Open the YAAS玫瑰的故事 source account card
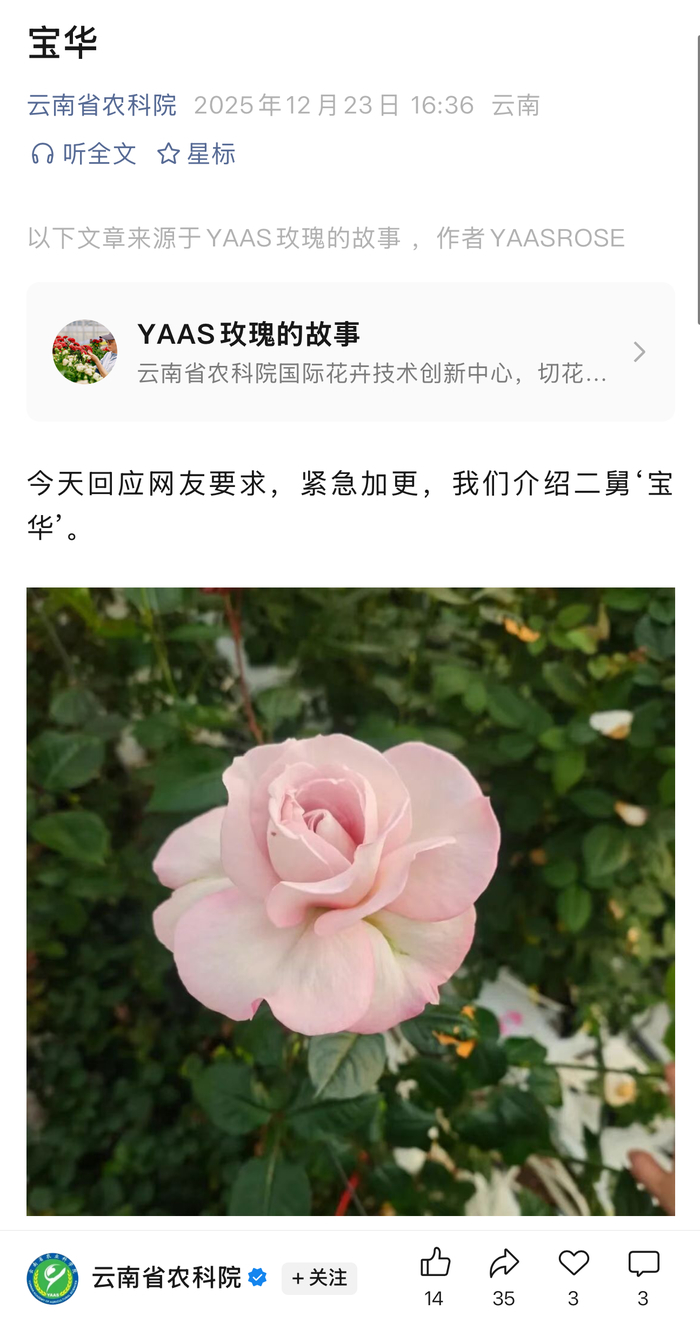The width and height of the screenshot is (700, 1329). [x=350, y=352]
